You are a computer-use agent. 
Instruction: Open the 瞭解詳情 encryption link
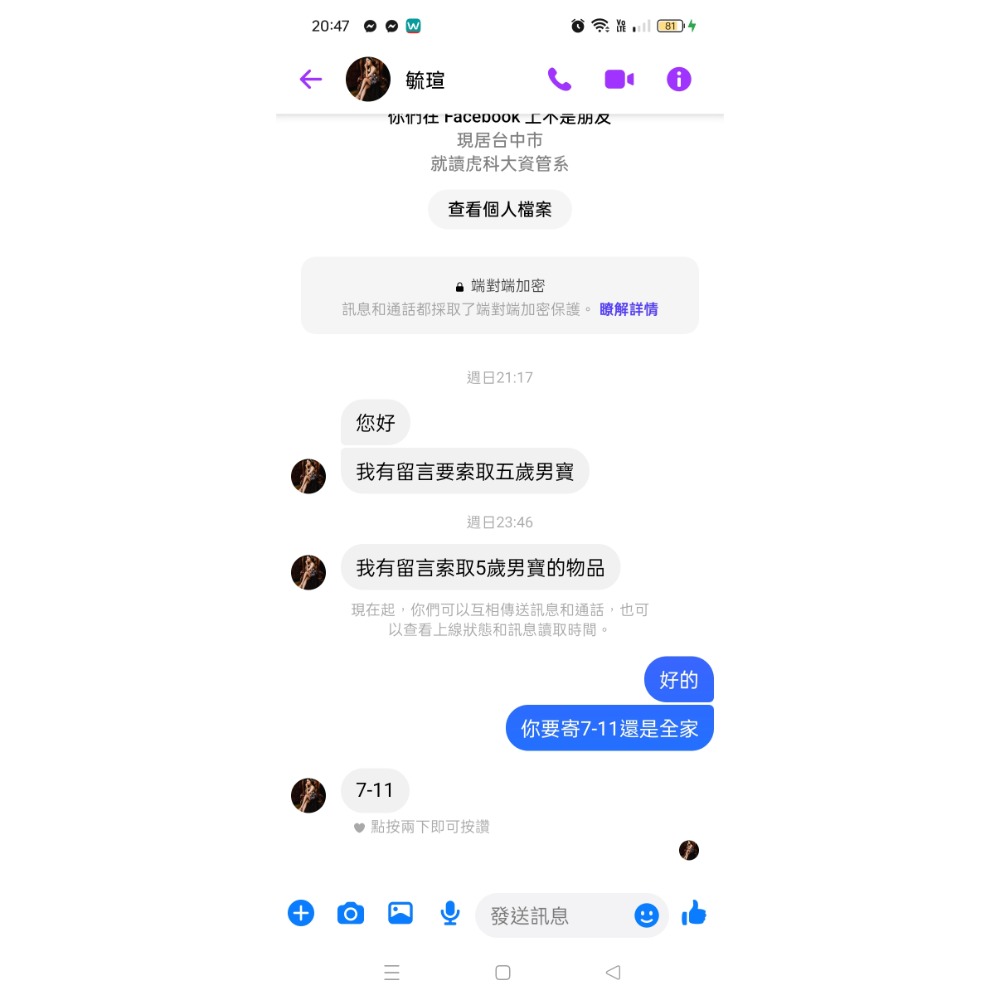tap(628, 310)
